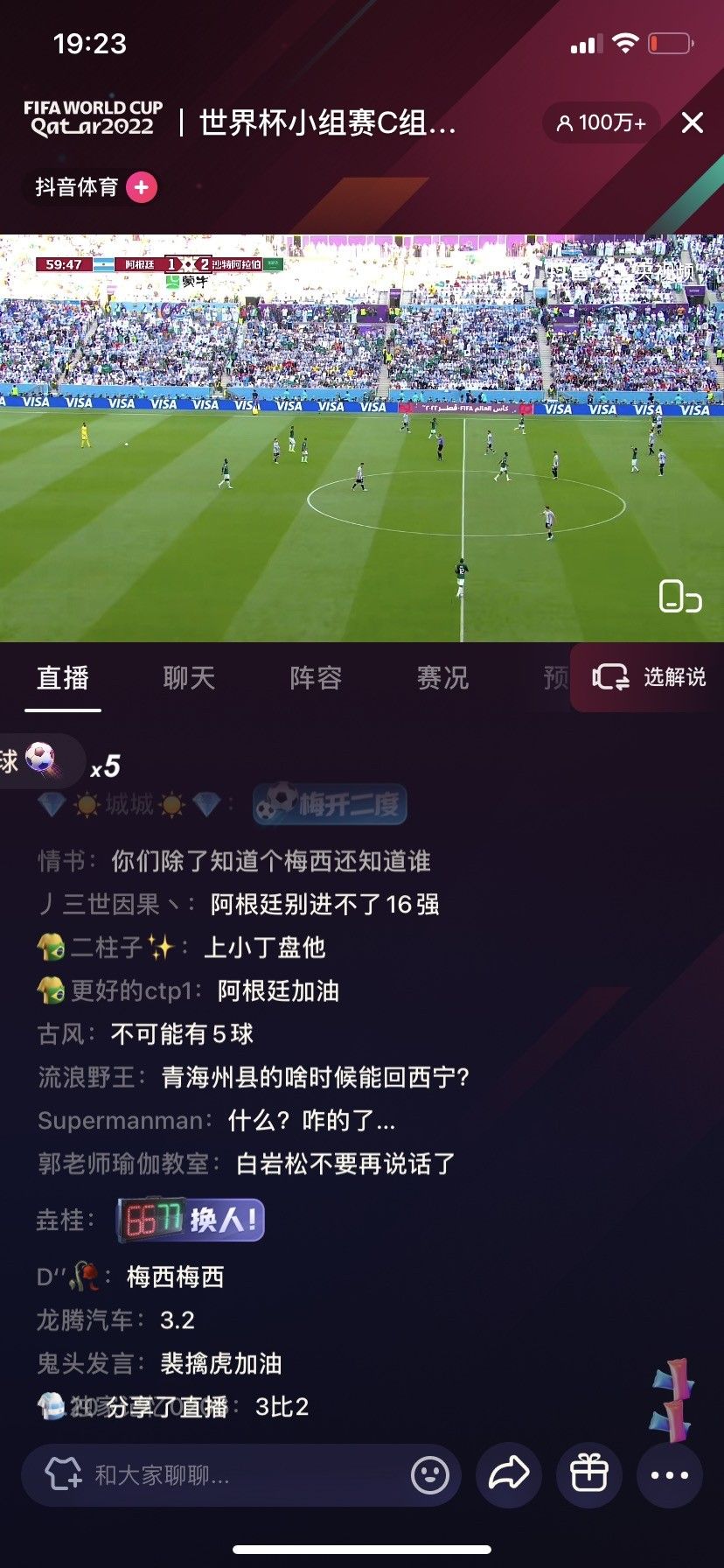Tap the 梅开二度 sticker in chat
Screen dimensions: 724x1568
pos(331,804)
